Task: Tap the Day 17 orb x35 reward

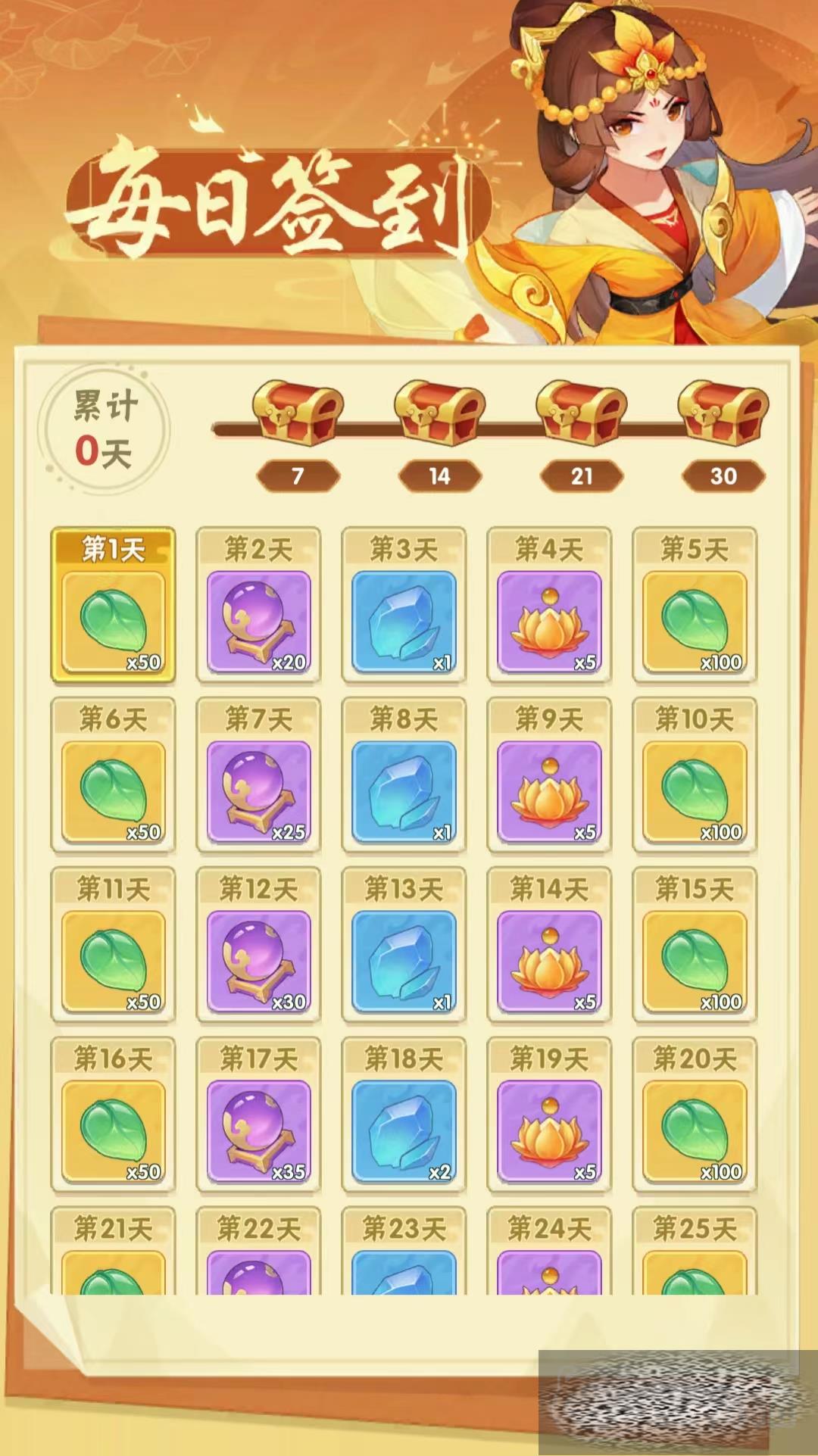Action: click(x=258, y=1130)
